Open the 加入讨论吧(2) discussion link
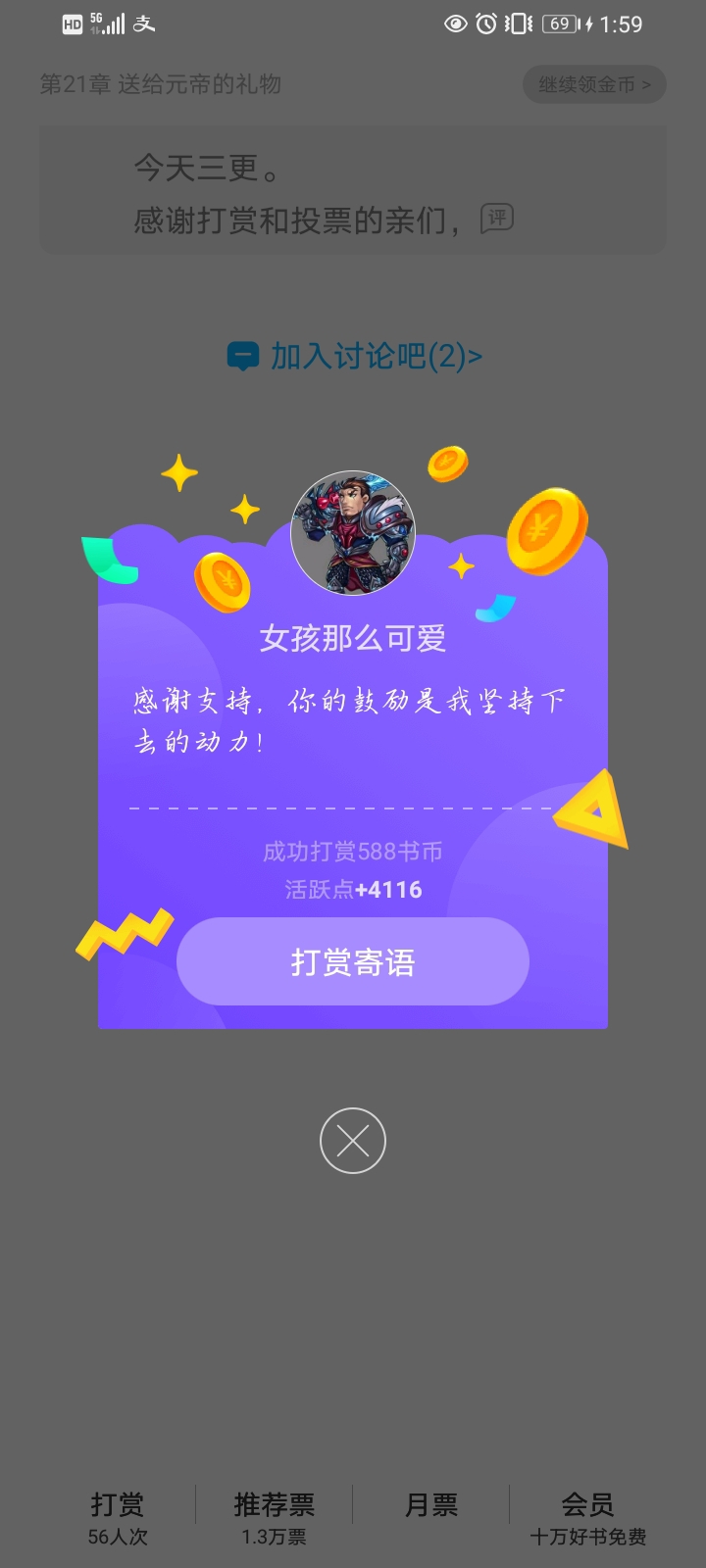This screenshot has height=1568, width=706. click(x=355, y=356)
